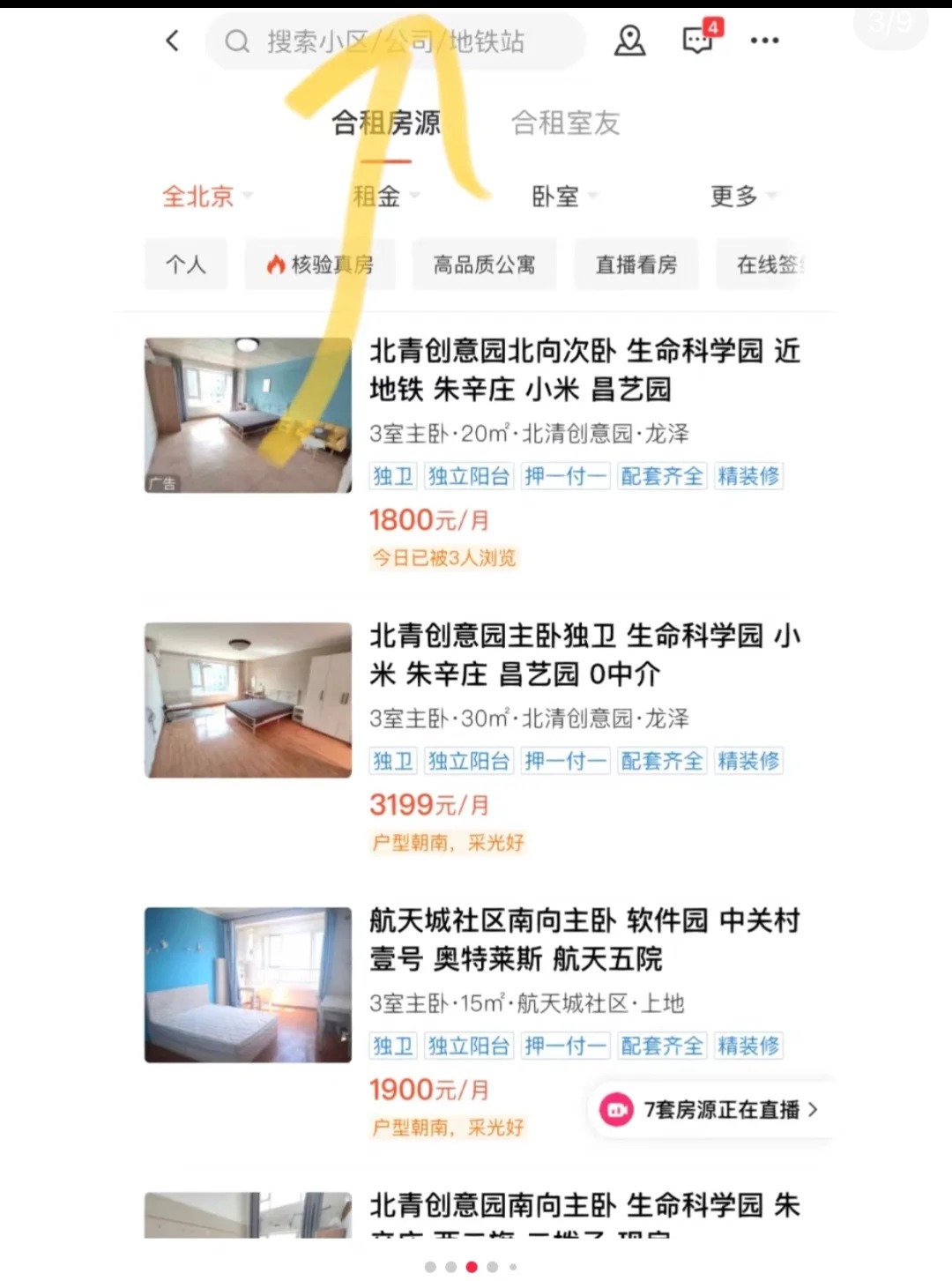
Task: Select the 核验真房 filter chip
Action: pos(321,264)
